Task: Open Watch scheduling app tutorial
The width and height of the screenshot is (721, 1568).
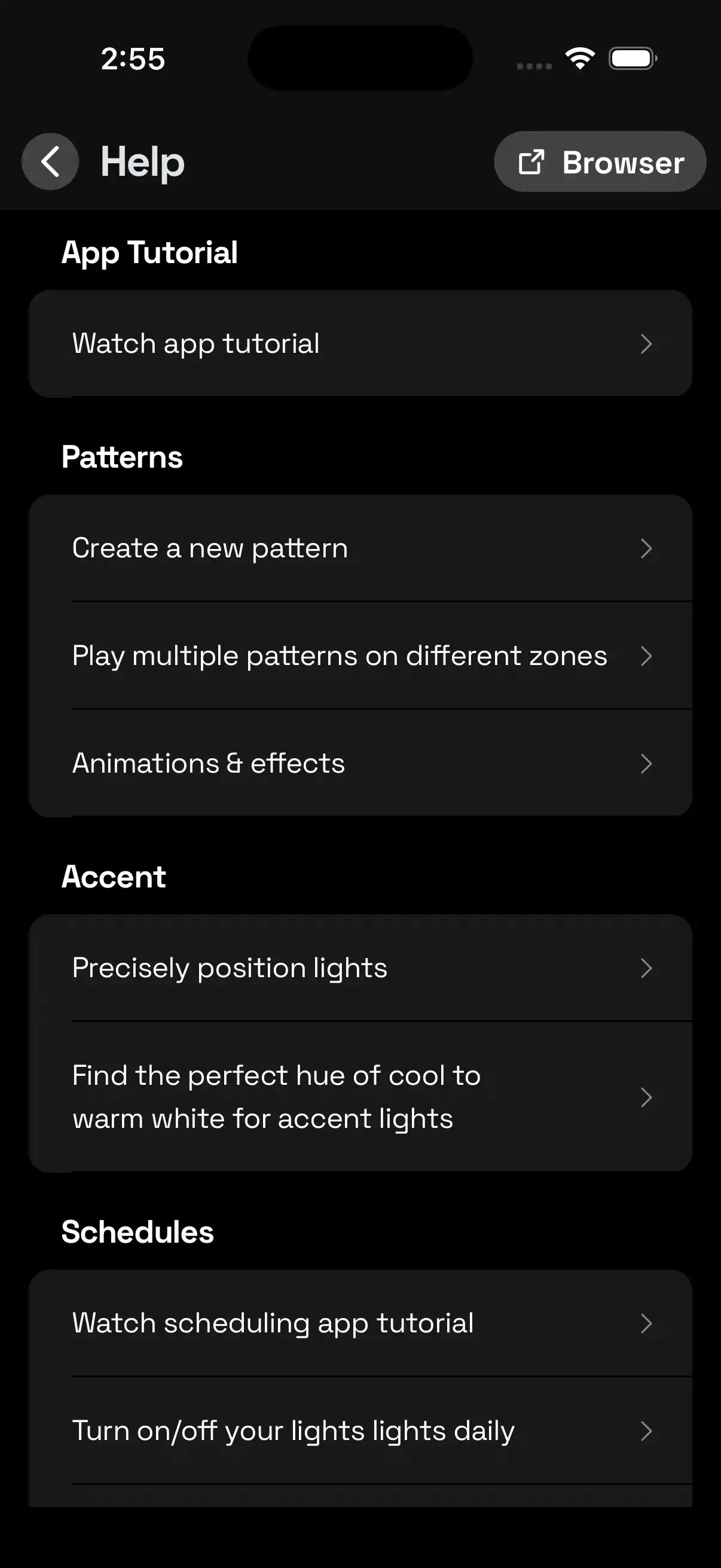Action: click(x=360, y=1323)
